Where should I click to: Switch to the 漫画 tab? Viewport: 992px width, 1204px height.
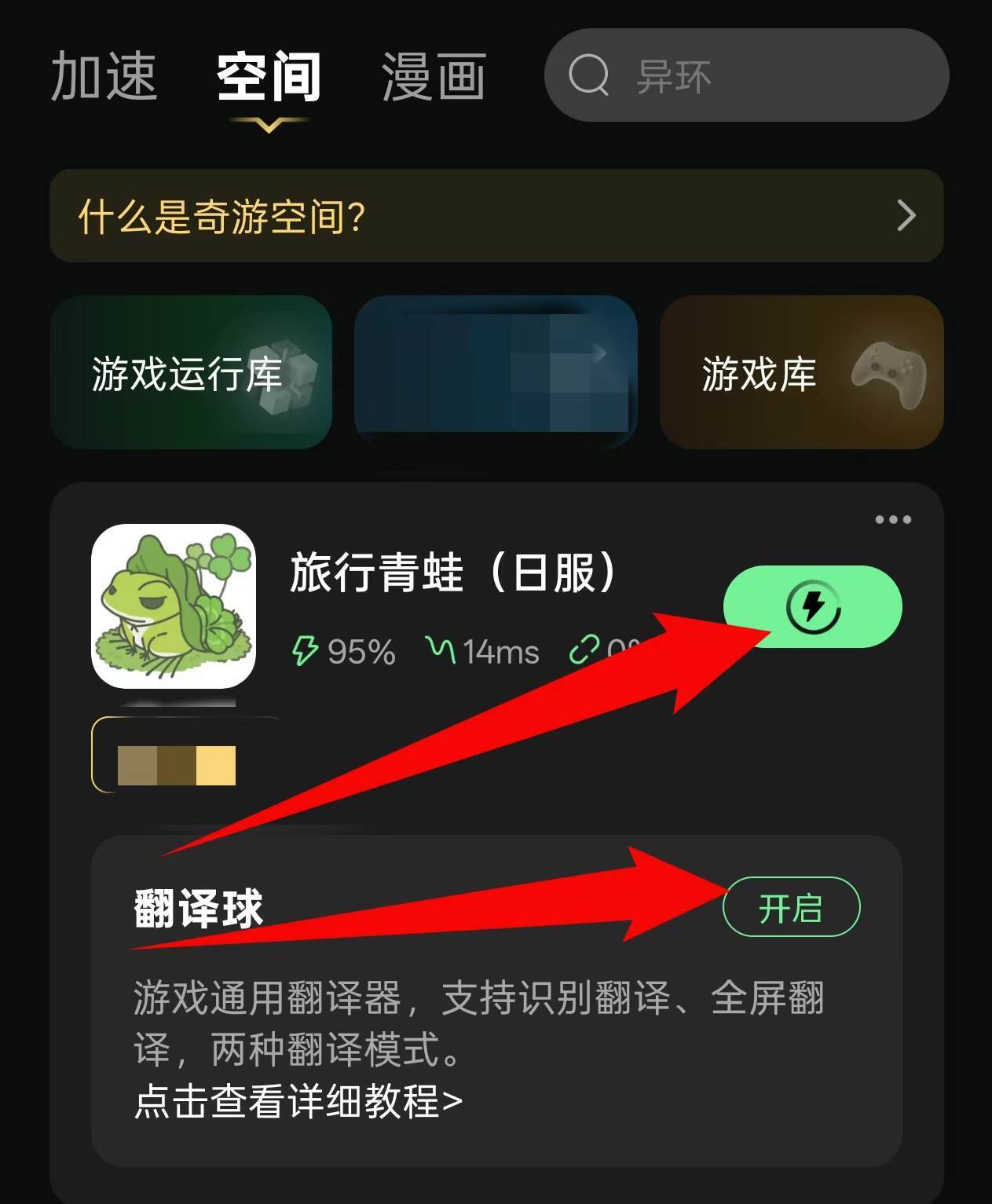[x=434, y=77]
